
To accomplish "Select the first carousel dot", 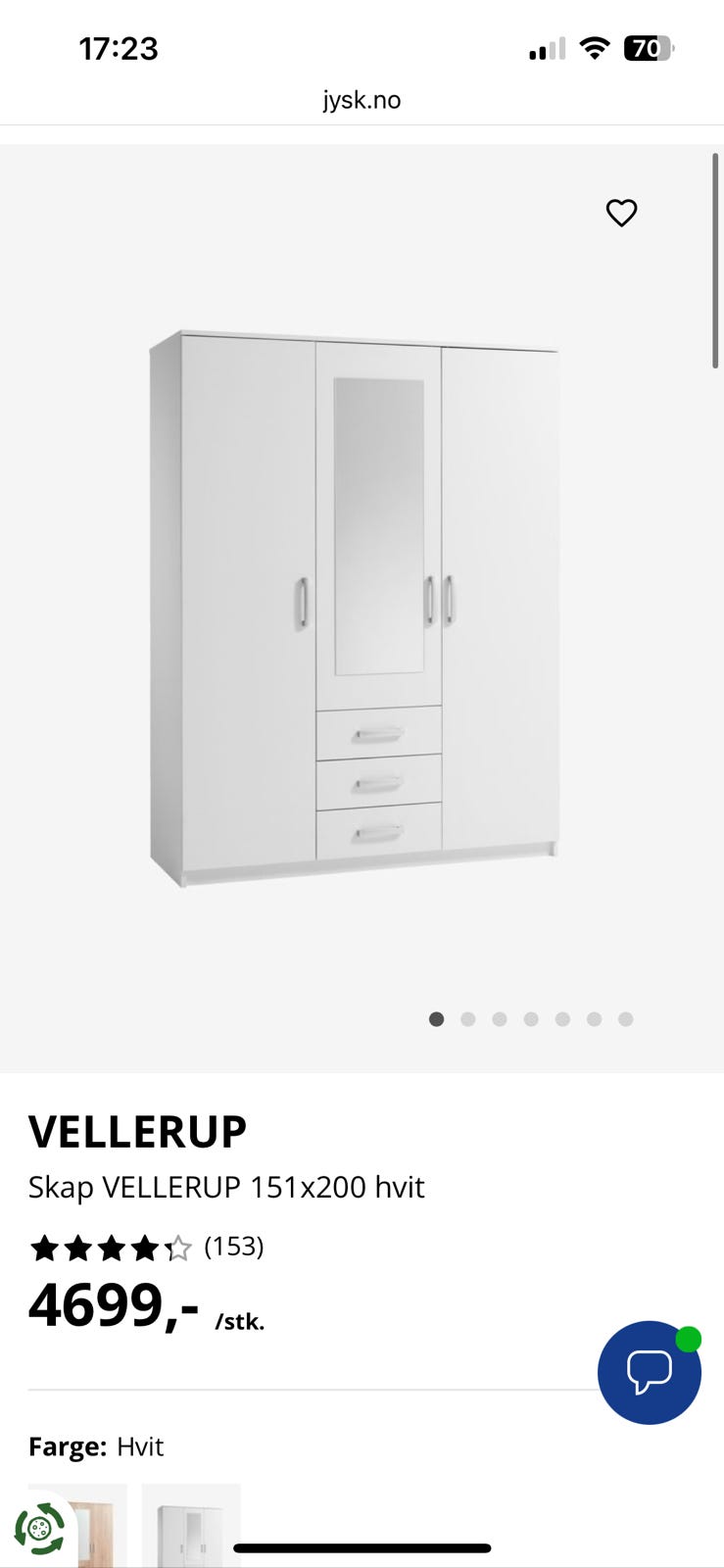I will [436, 1019].
